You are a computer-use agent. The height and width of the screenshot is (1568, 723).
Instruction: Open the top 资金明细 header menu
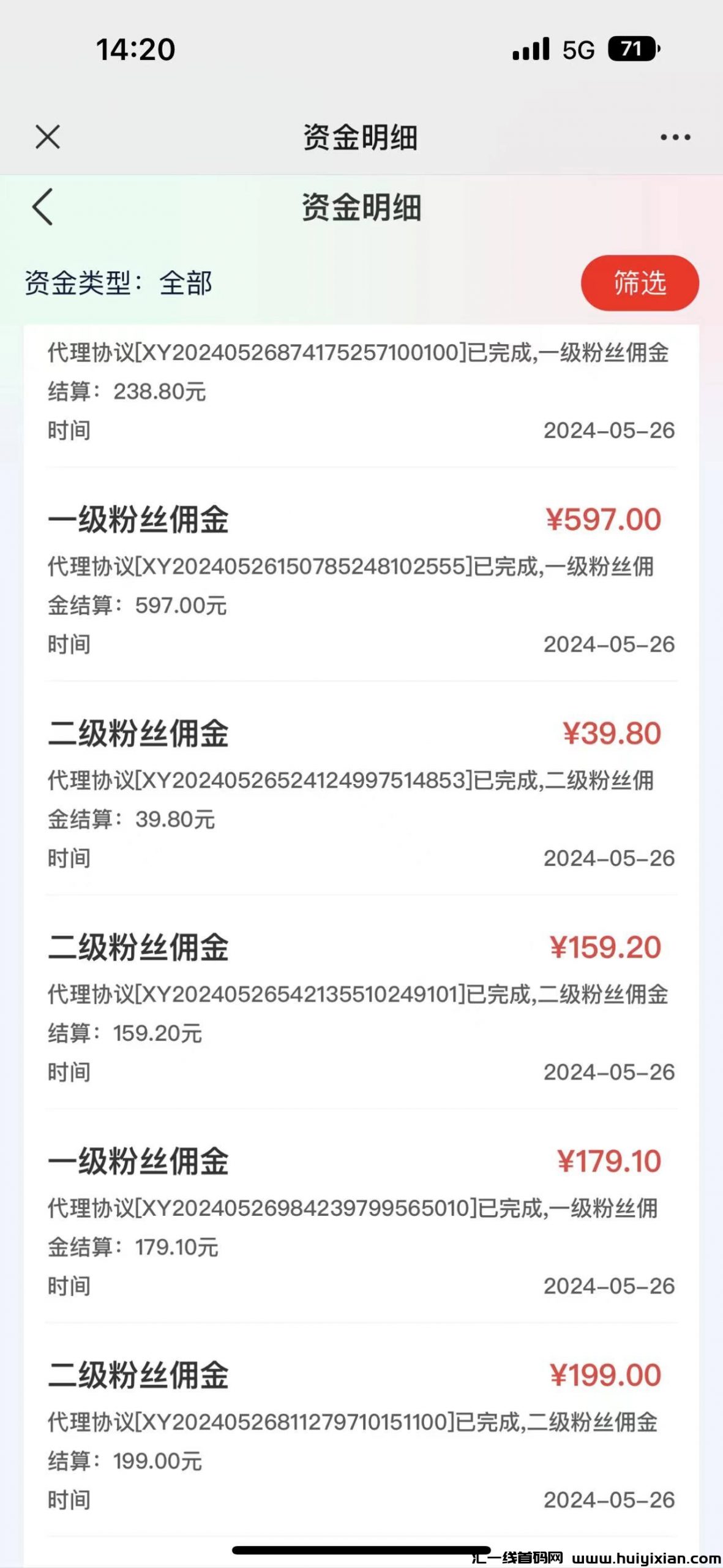(x=361, y=138)
